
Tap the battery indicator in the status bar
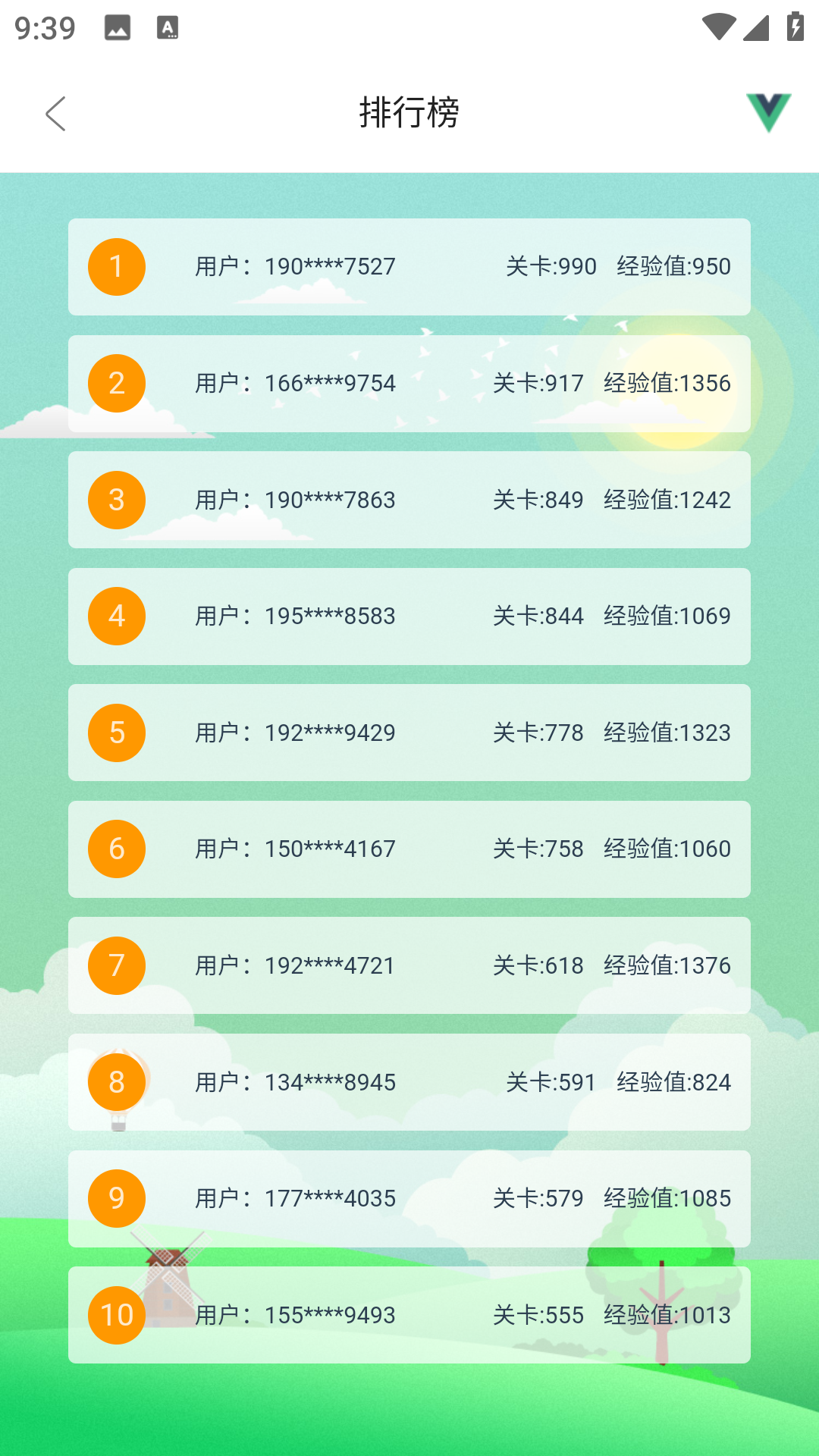pos(793,25)
